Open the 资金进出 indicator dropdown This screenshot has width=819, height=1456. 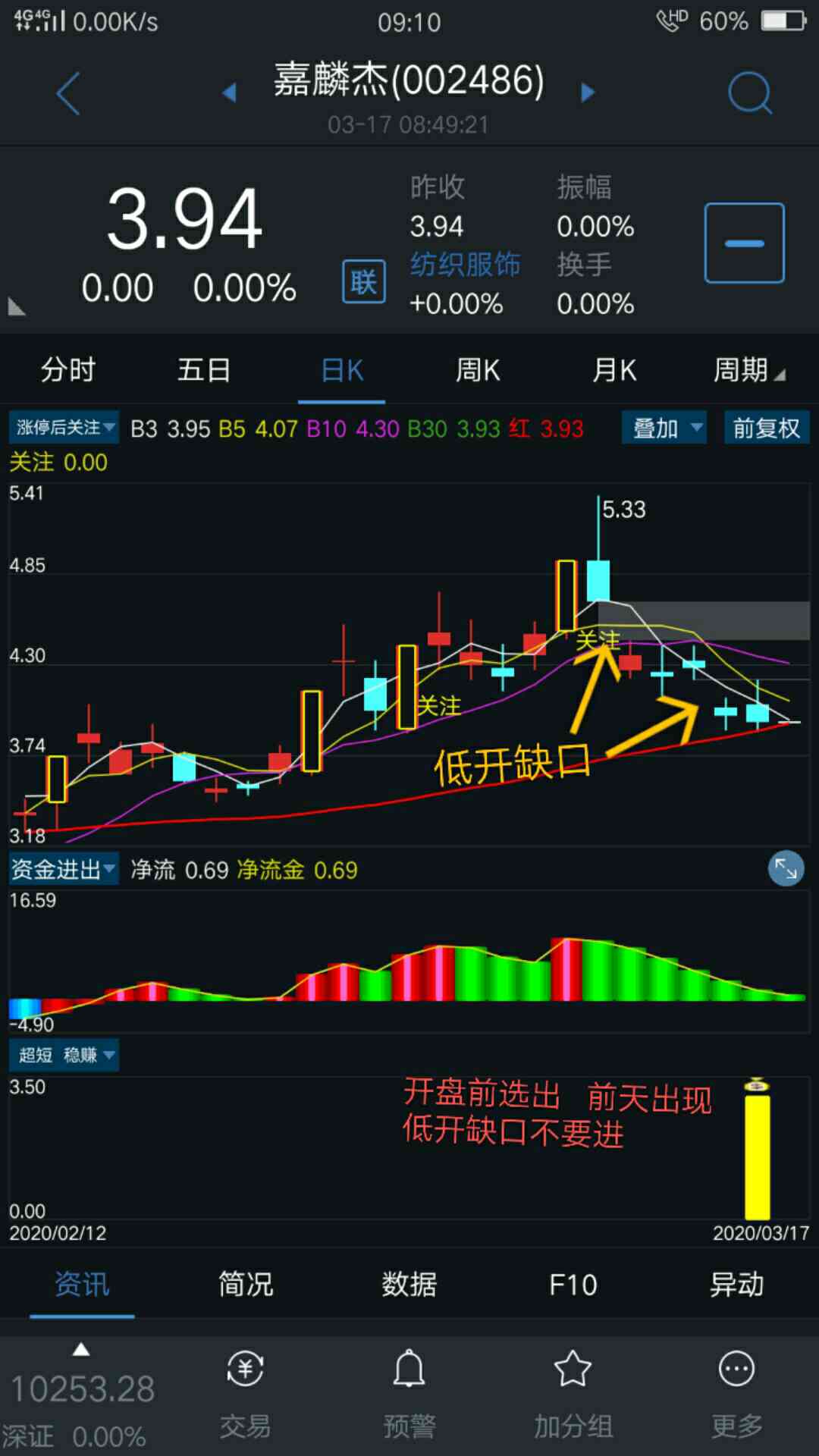[63, 869]
